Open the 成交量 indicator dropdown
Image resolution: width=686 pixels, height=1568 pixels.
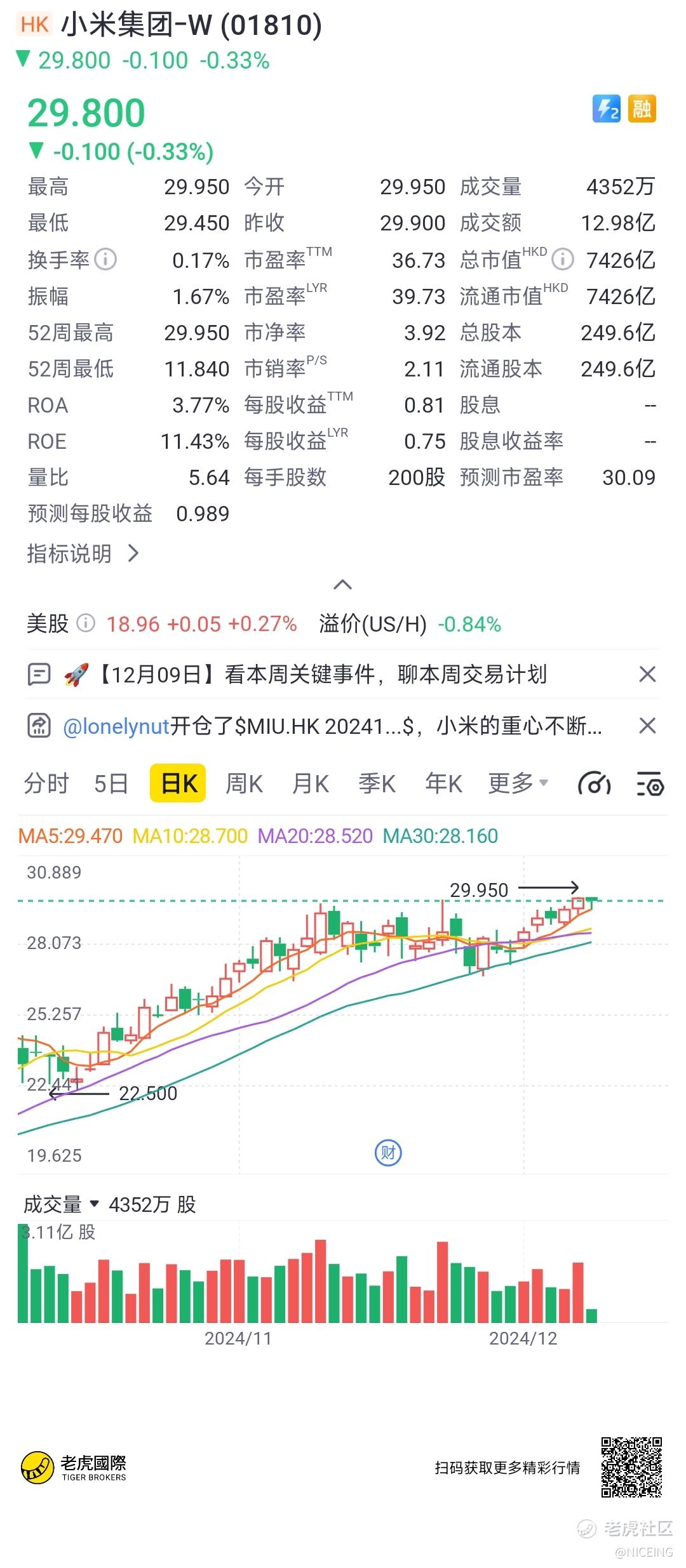pyautogui.click(x=61, y=1204)
